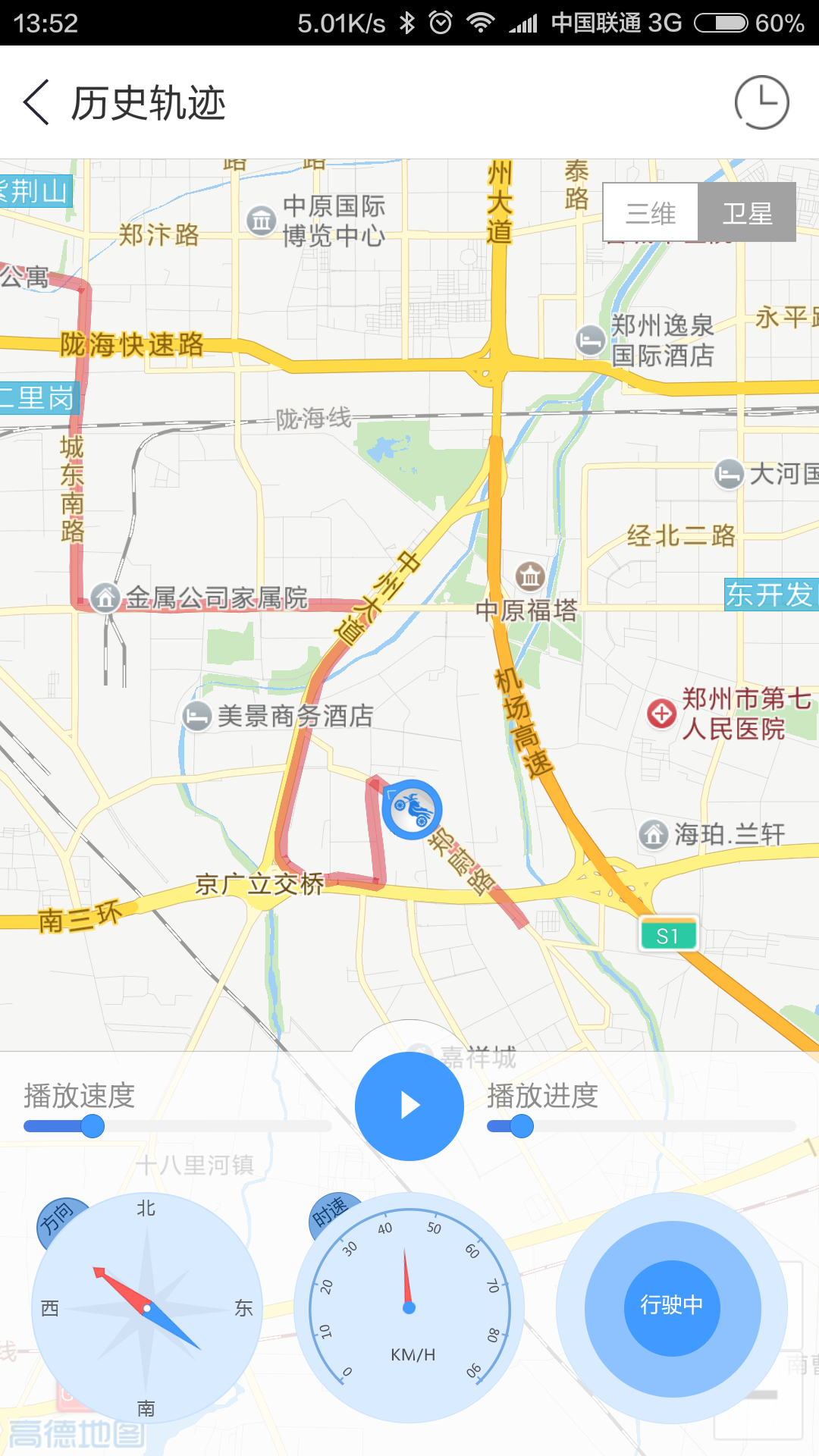Screen dimensions: 819x1456
Task: Switch map to 卫星 view
Action: (x=747, y=213)
